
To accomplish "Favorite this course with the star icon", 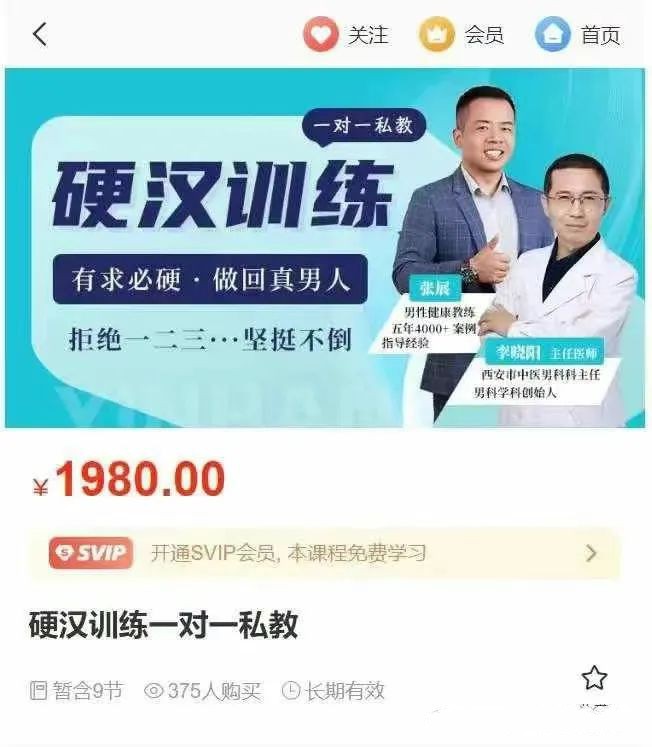I will [x=594, y=679].
